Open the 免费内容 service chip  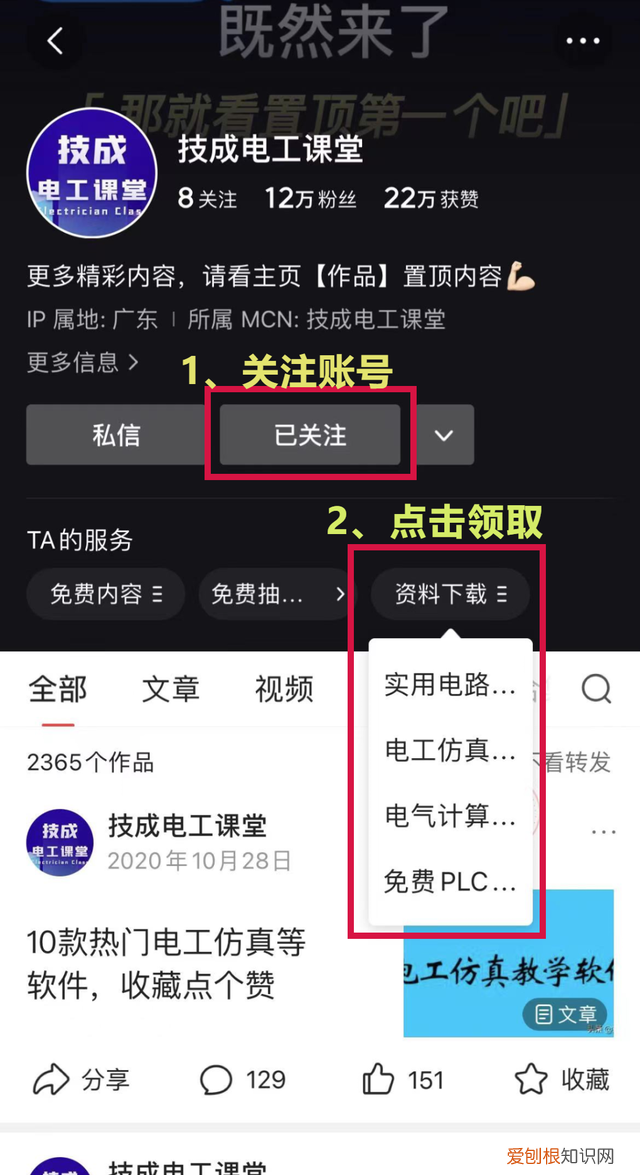106,594
